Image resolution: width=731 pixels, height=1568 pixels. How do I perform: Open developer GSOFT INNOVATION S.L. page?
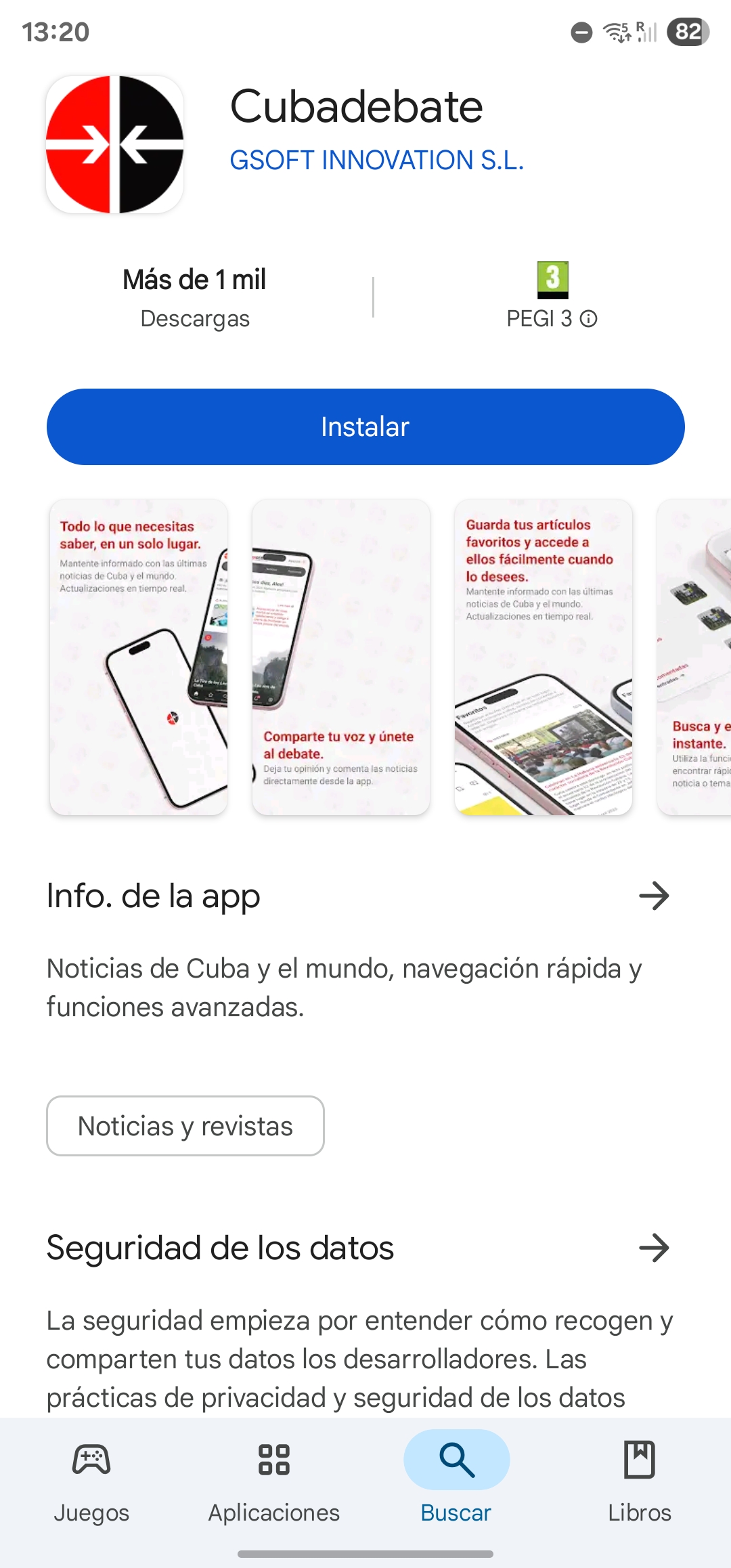(x=376, y=160)
